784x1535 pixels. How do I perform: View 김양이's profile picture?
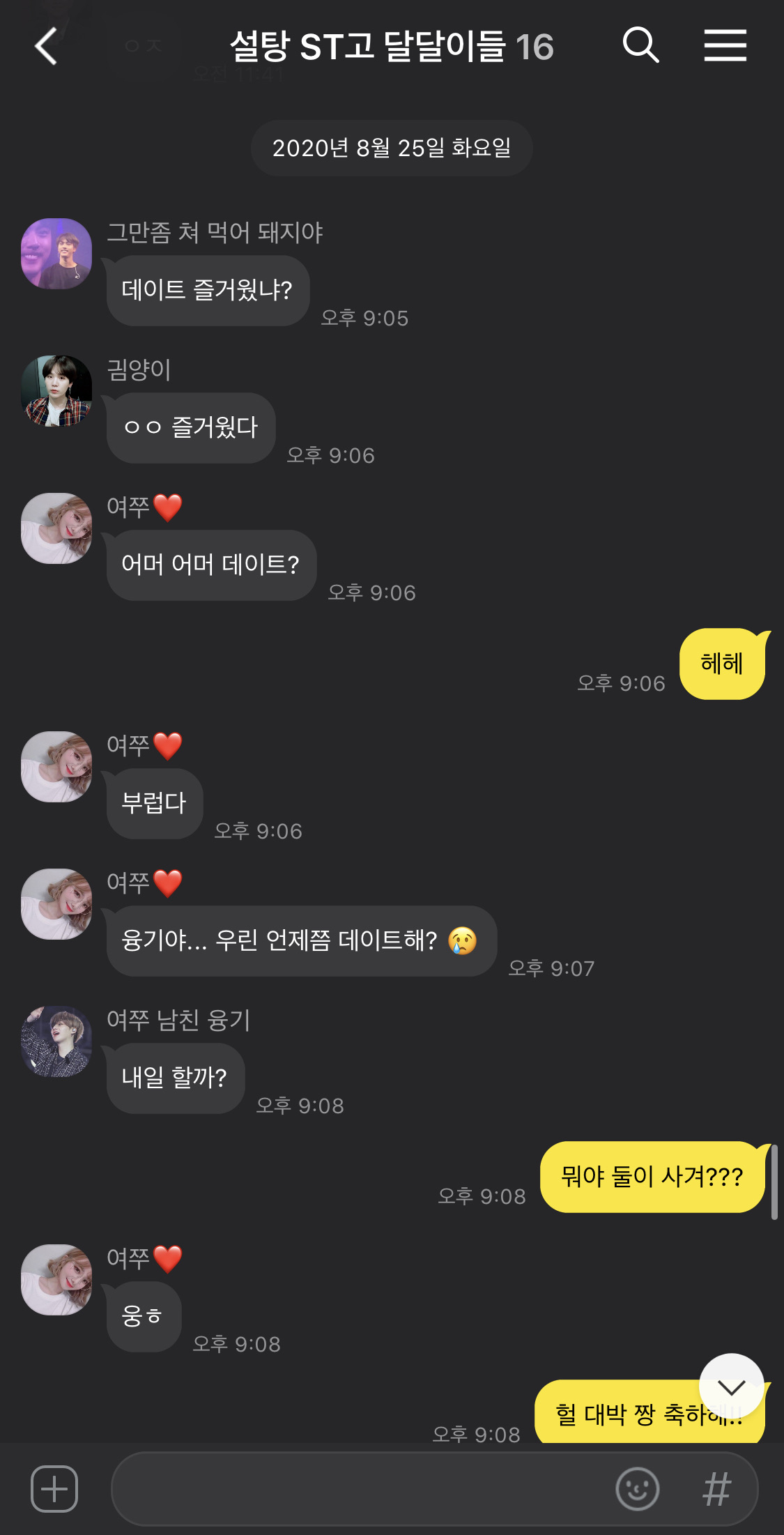[56, 391]
